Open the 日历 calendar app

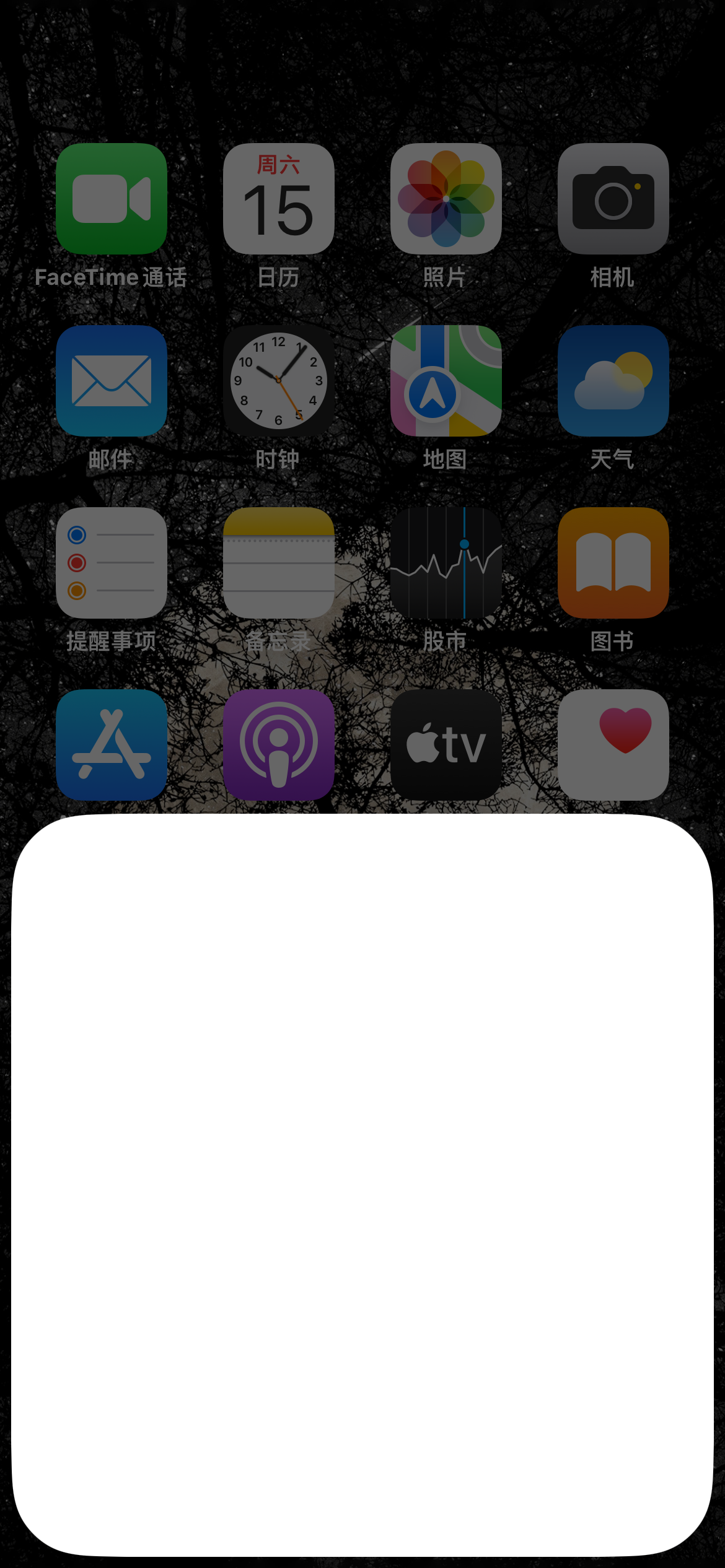coord(279,199)
